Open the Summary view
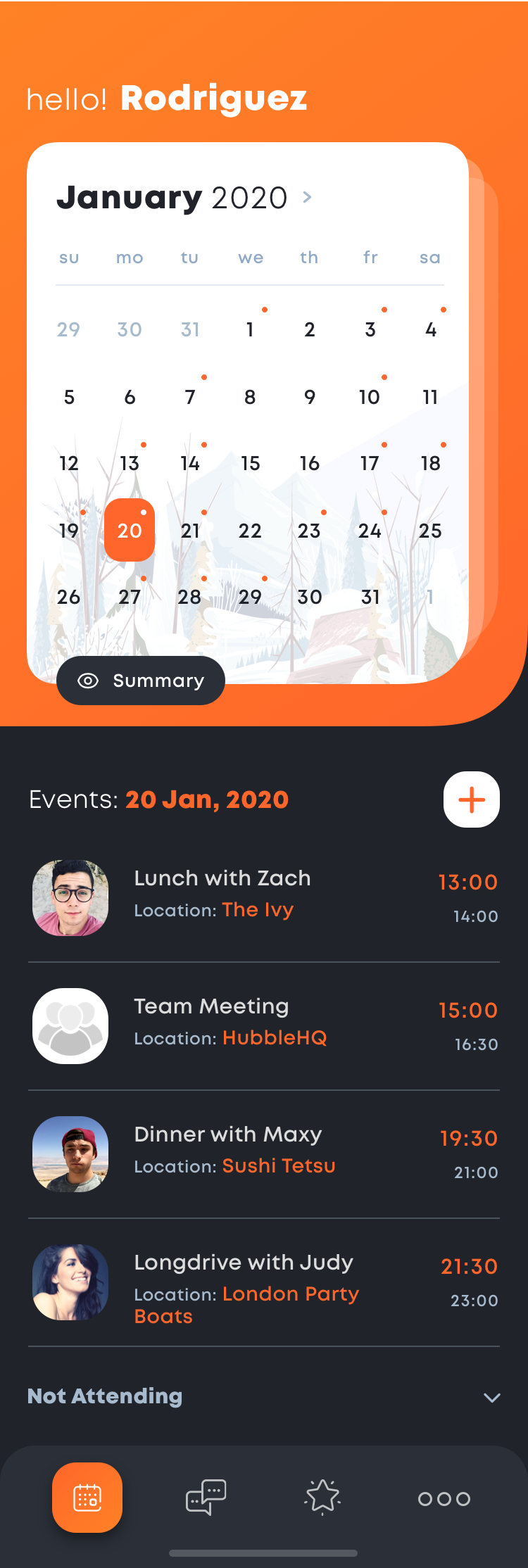This screenshot has height=1568, width=528. [x=141, y=681]
